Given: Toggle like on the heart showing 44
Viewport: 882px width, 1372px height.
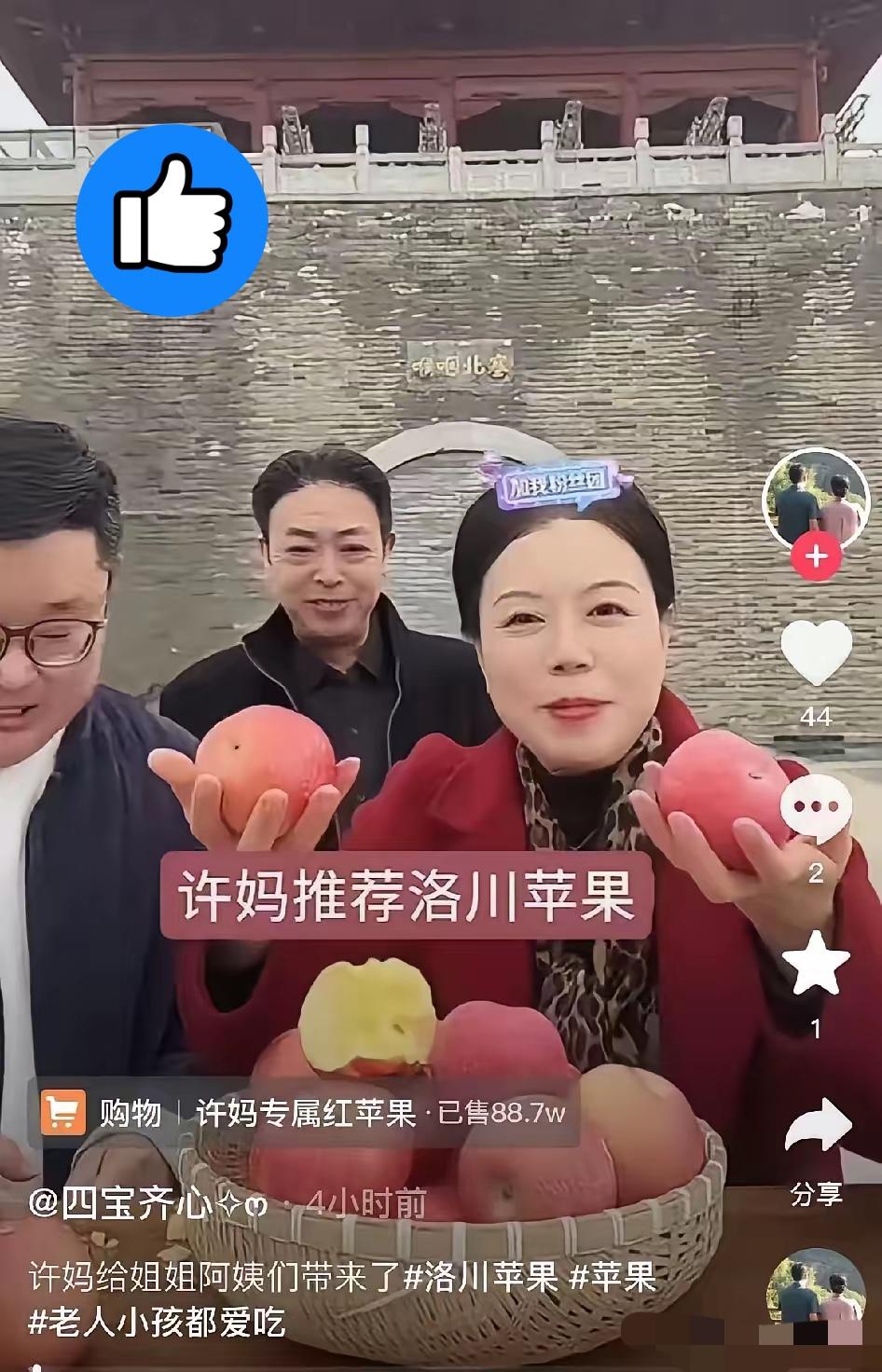Looking at the screenshot, I should (815, 665).
